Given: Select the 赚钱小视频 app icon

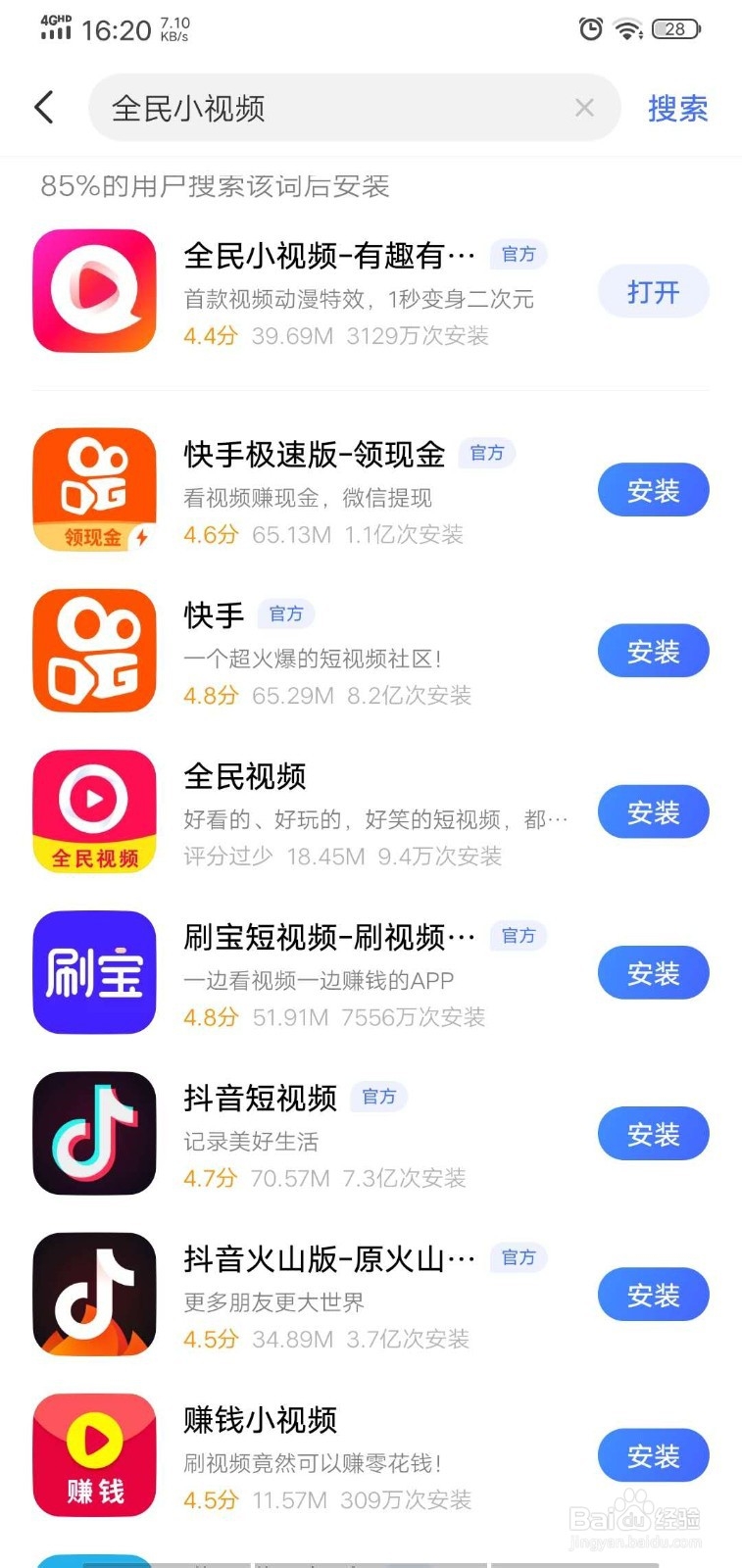Looking at the screenshot, I should point(93,1455).
